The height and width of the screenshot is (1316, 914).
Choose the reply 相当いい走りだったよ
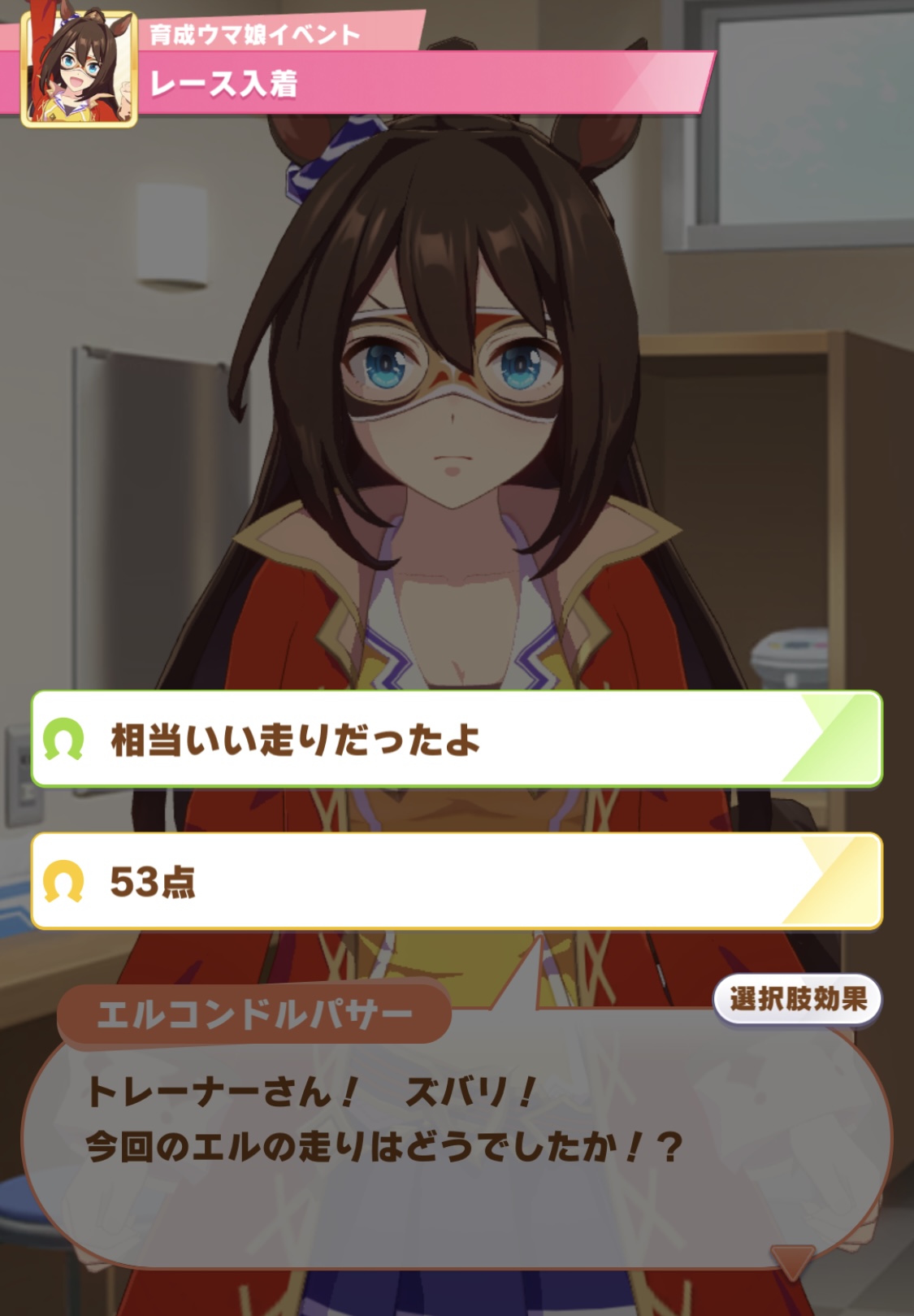point(456,739)
